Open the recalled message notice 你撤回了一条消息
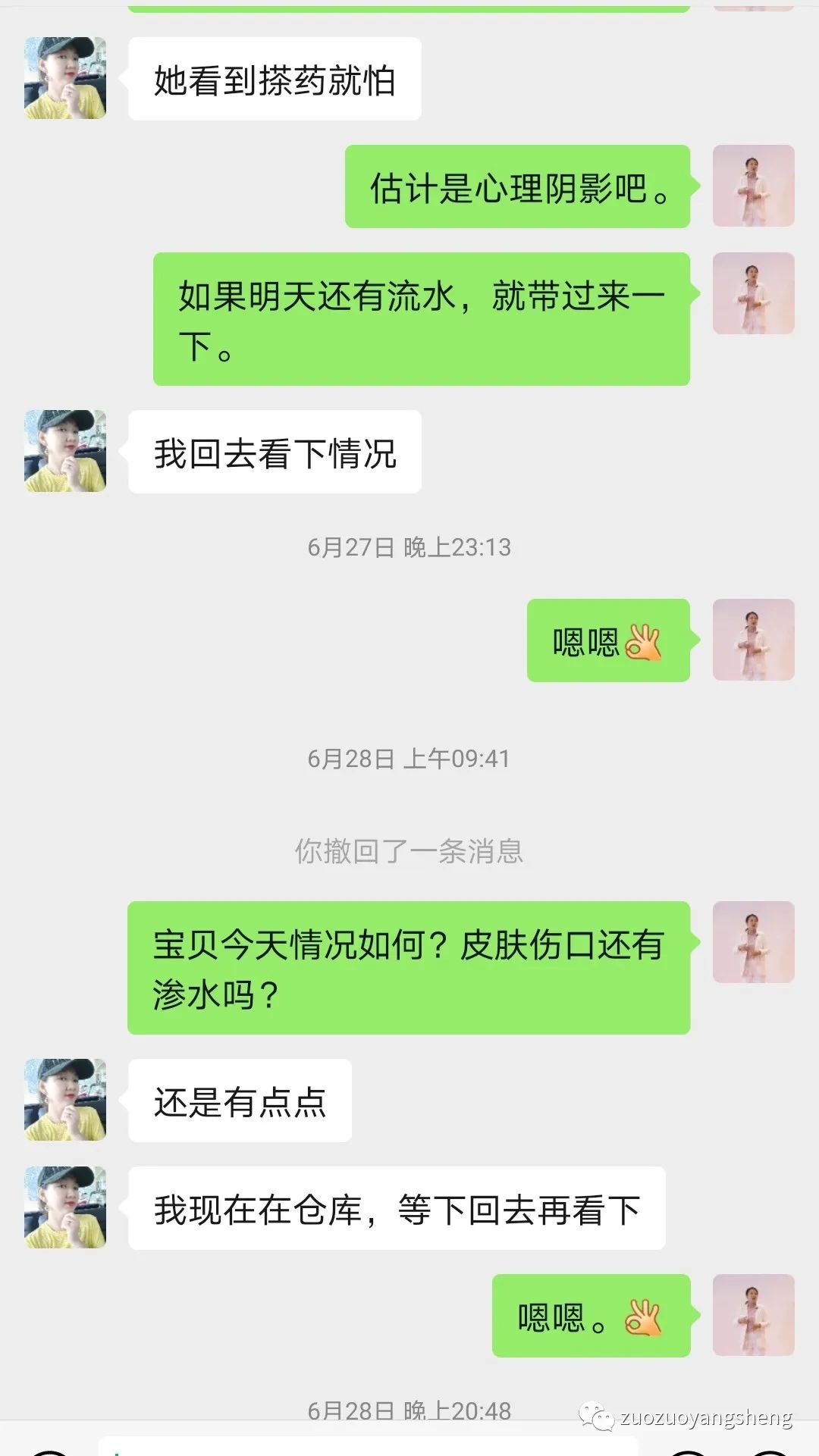Screen dimensions: 819x1456 (x=409, y=853)
